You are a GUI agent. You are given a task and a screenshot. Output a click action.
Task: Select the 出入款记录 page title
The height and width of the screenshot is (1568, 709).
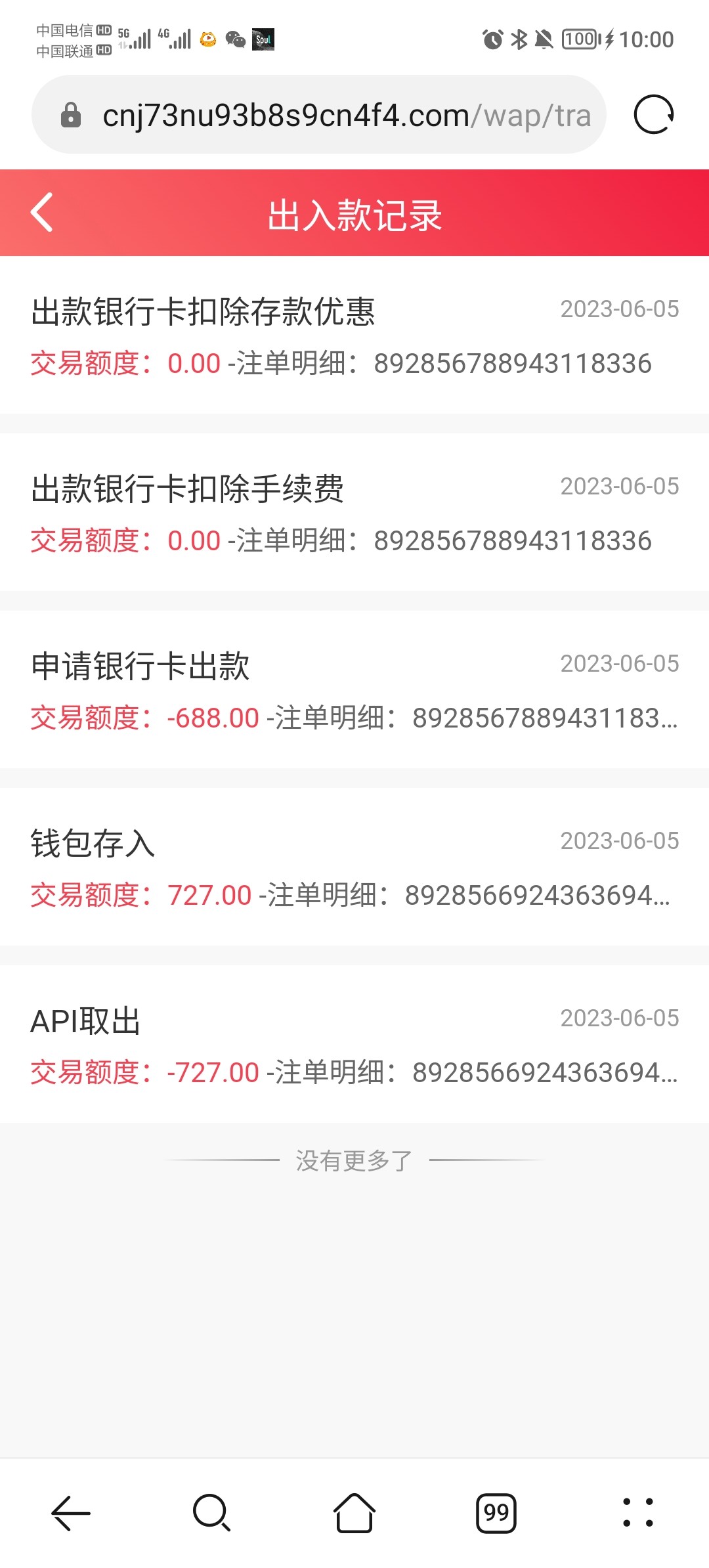(354, 215)
